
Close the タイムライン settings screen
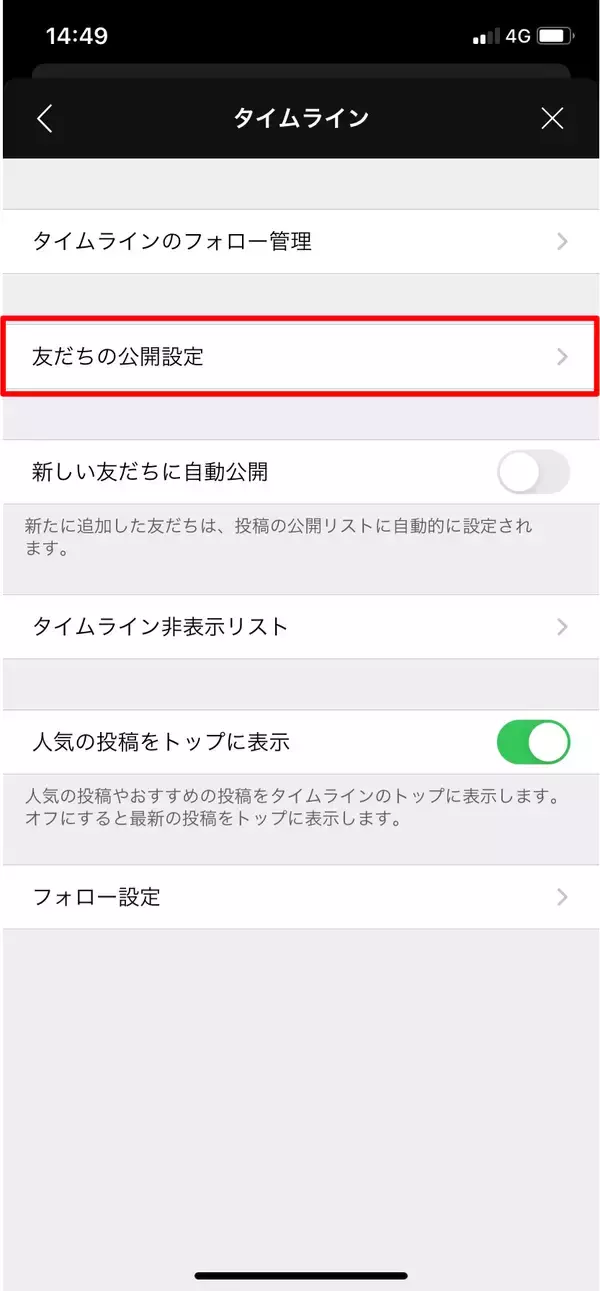point(552,119)
